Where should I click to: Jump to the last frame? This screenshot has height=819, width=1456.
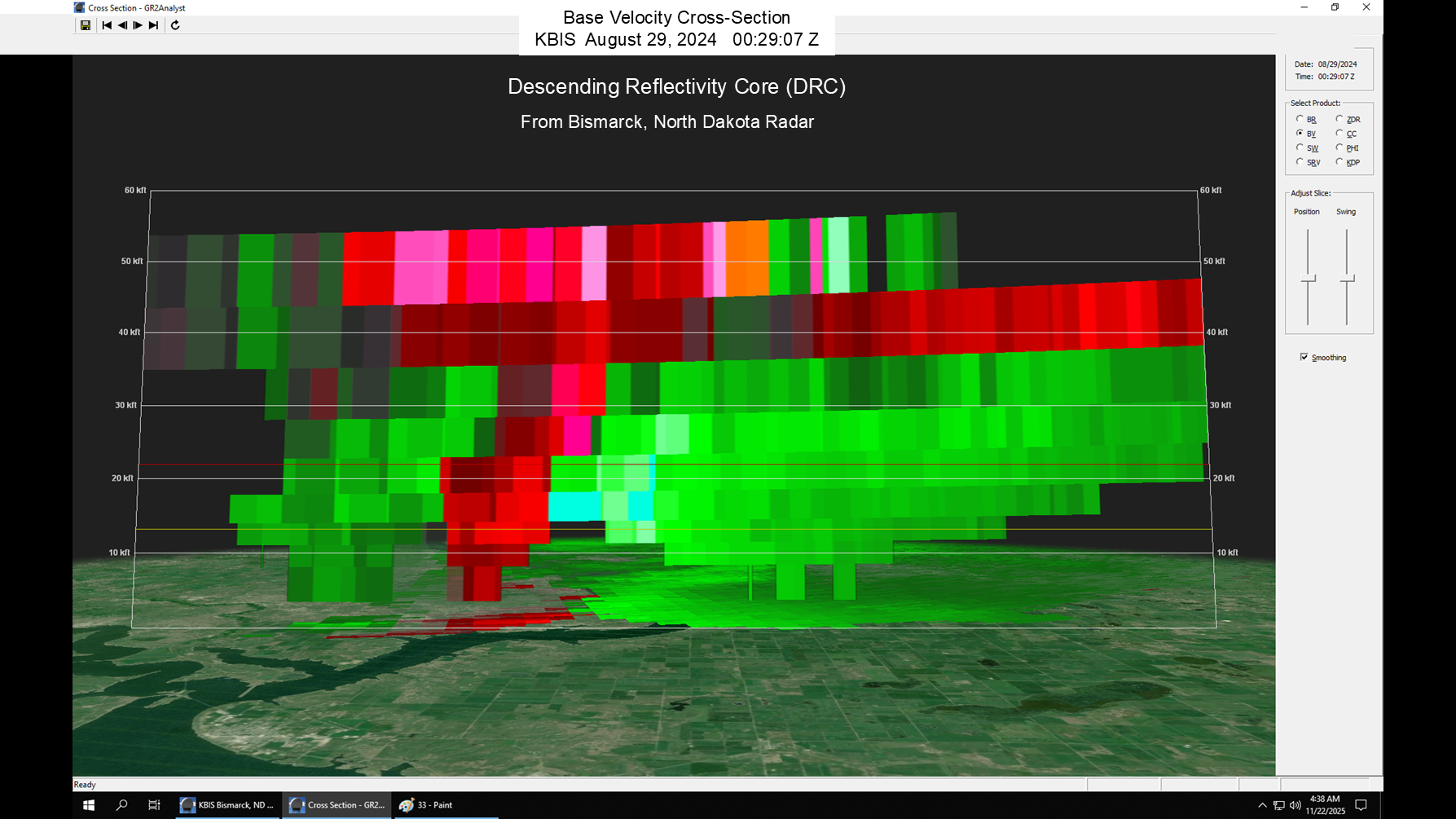[x=153, y=25]
